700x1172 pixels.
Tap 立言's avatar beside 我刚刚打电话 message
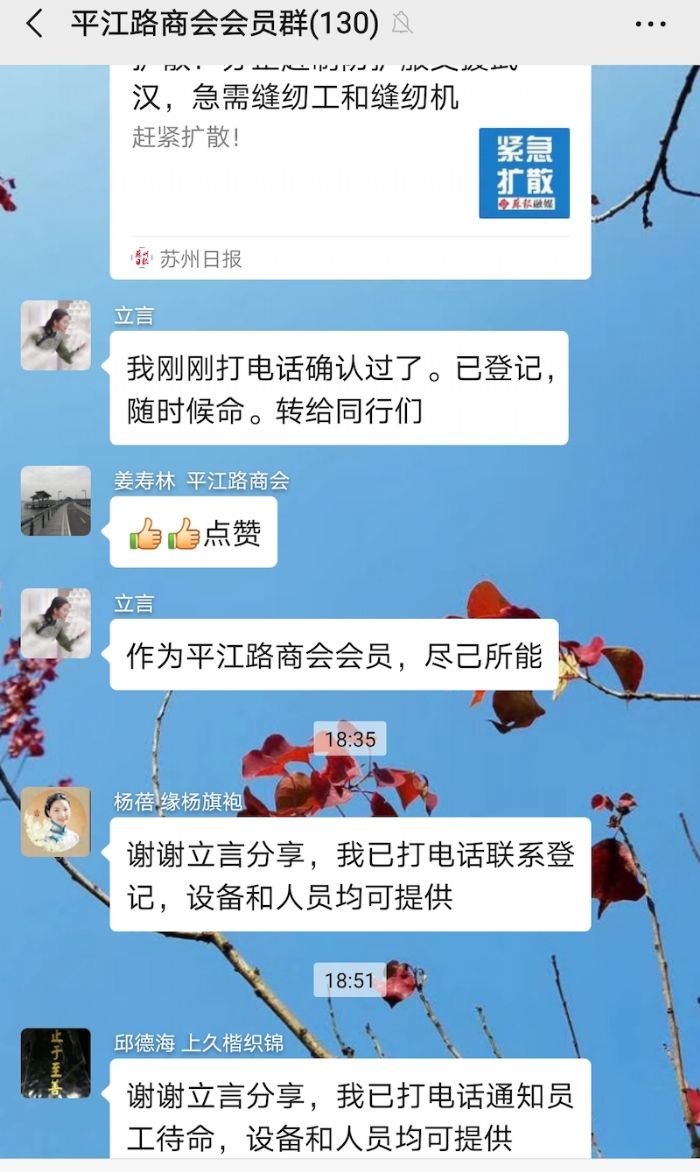pyautogui.click(x=56, y=336)
